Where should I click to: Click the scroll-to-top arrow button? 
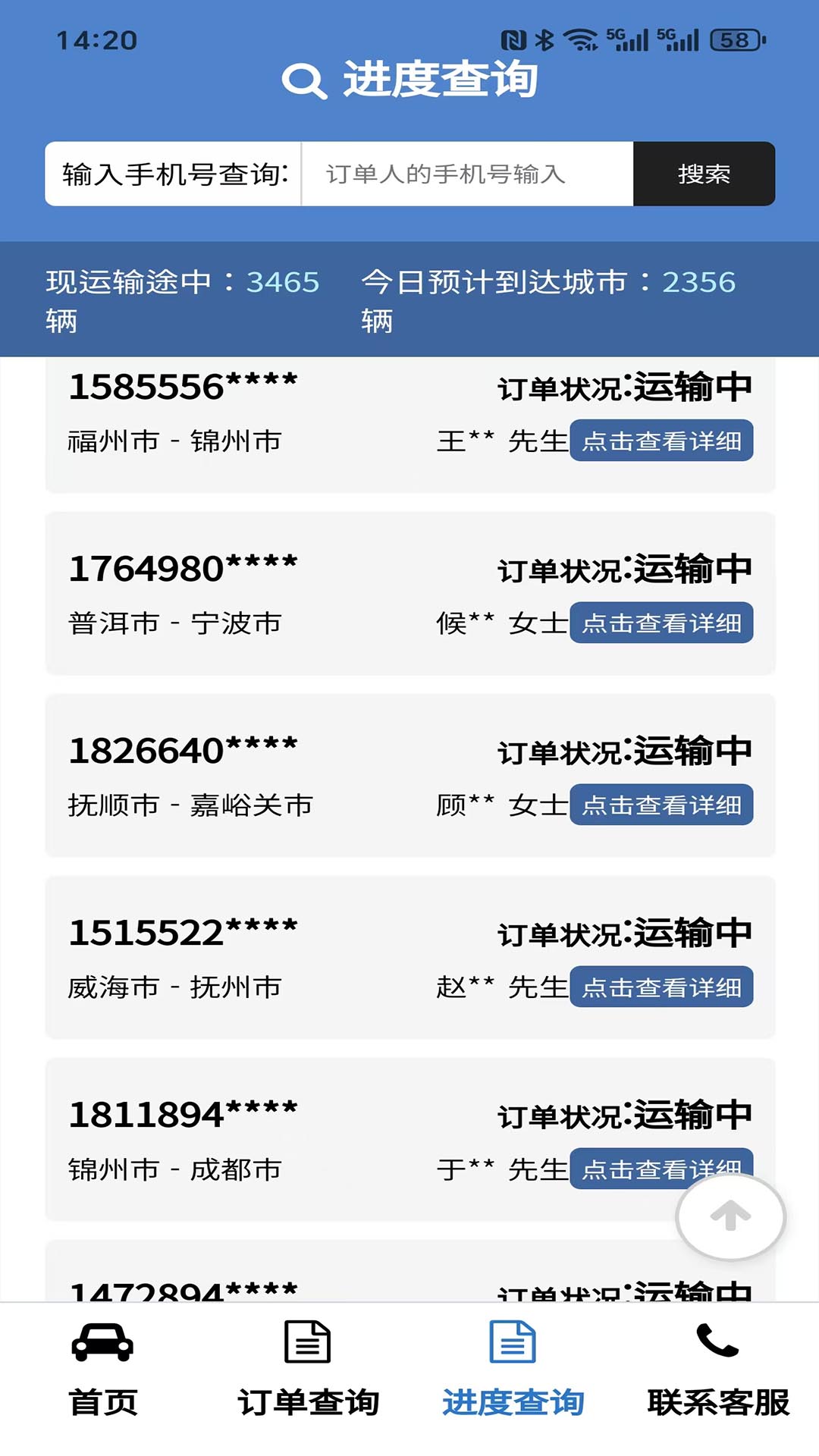[730, 1216]
